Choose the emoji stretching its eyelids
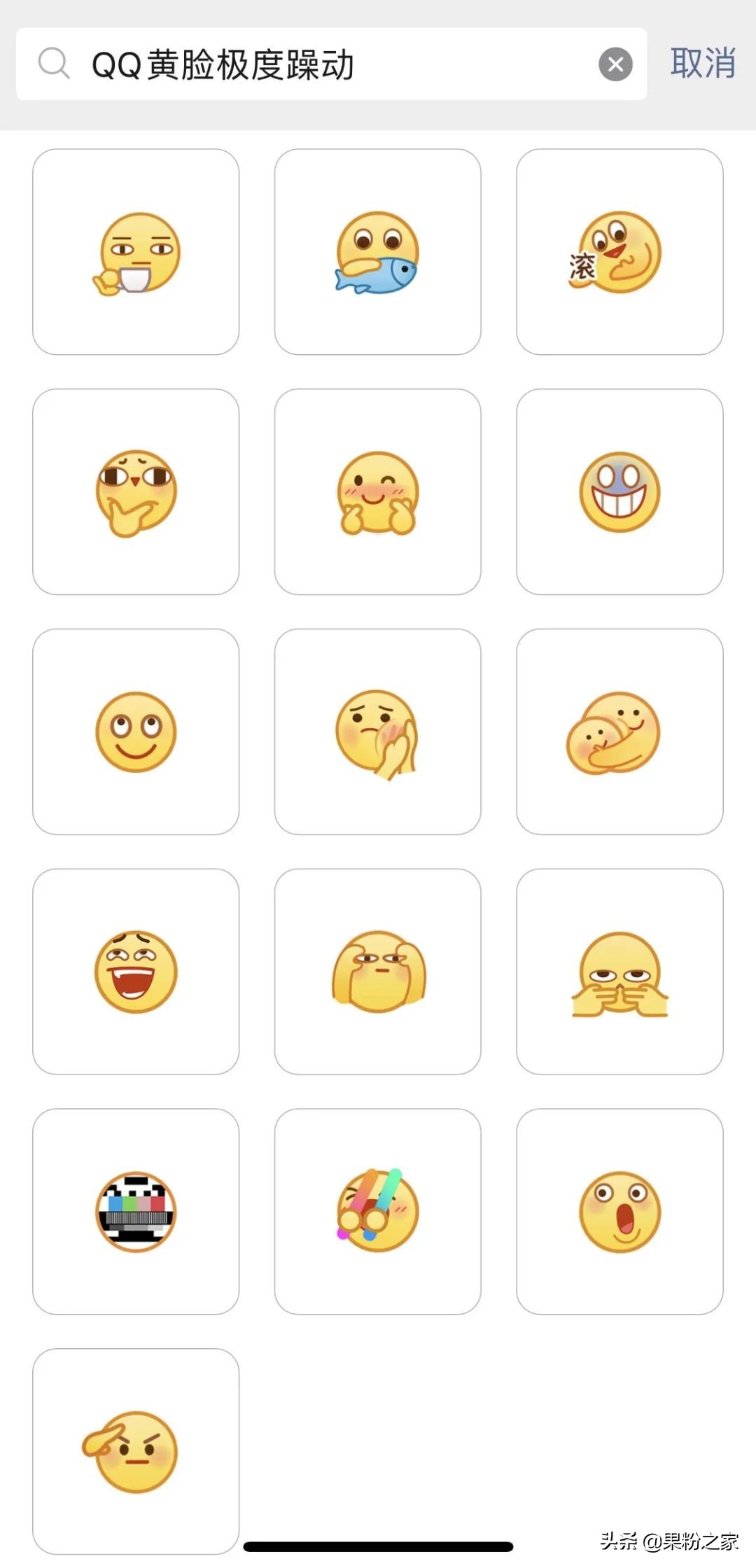The image size is (756, 1568). coord(377,971)
